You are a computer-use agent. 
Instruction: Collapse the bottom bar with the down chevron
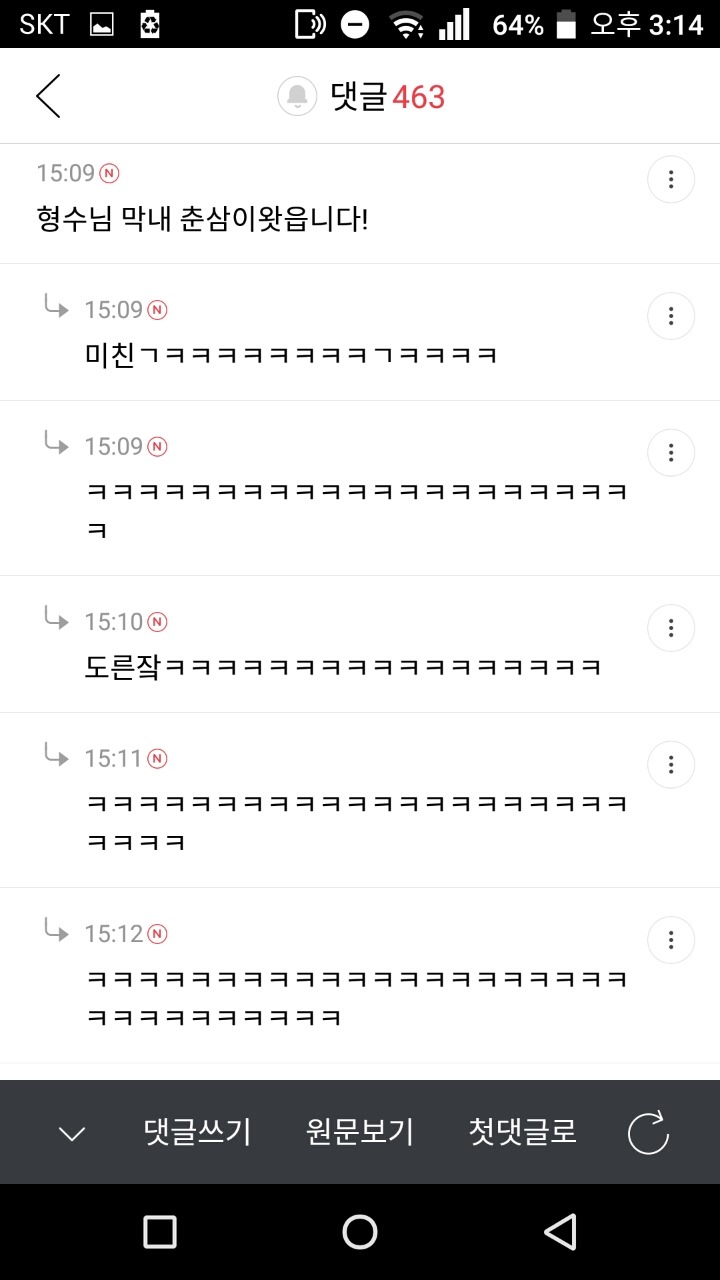click(70, 1132)
